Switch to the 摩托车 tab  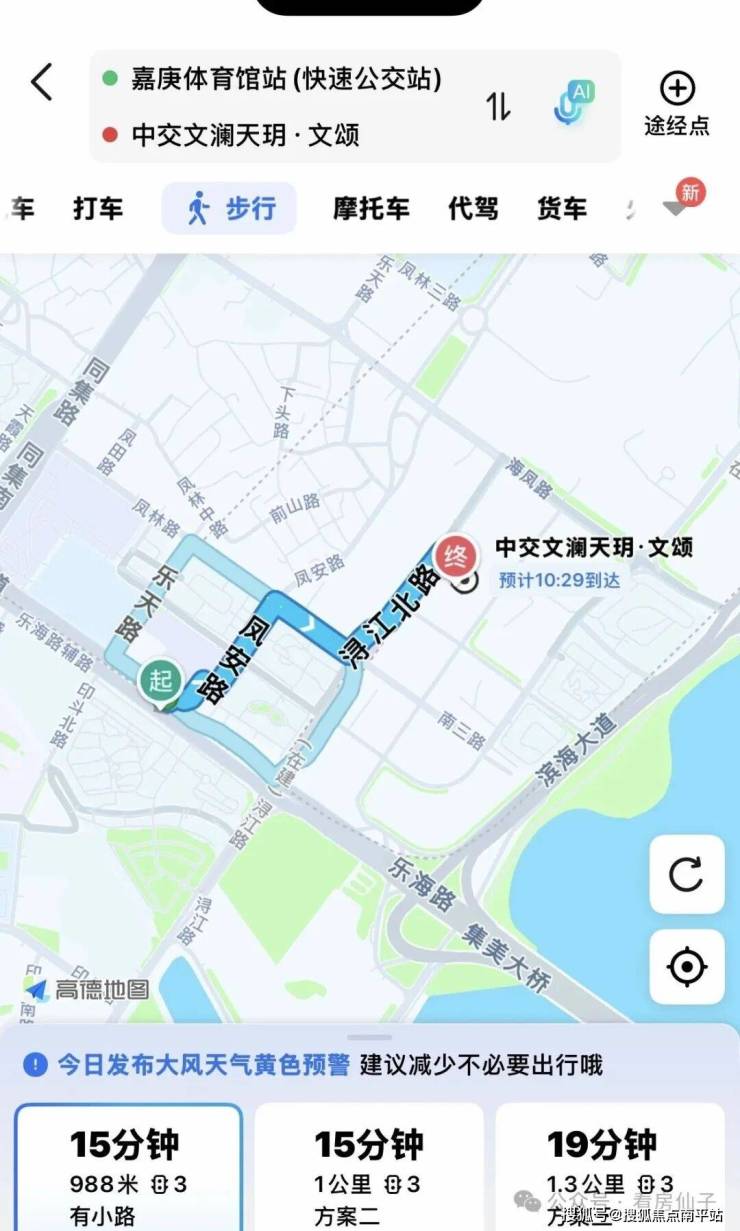[371, 209]
